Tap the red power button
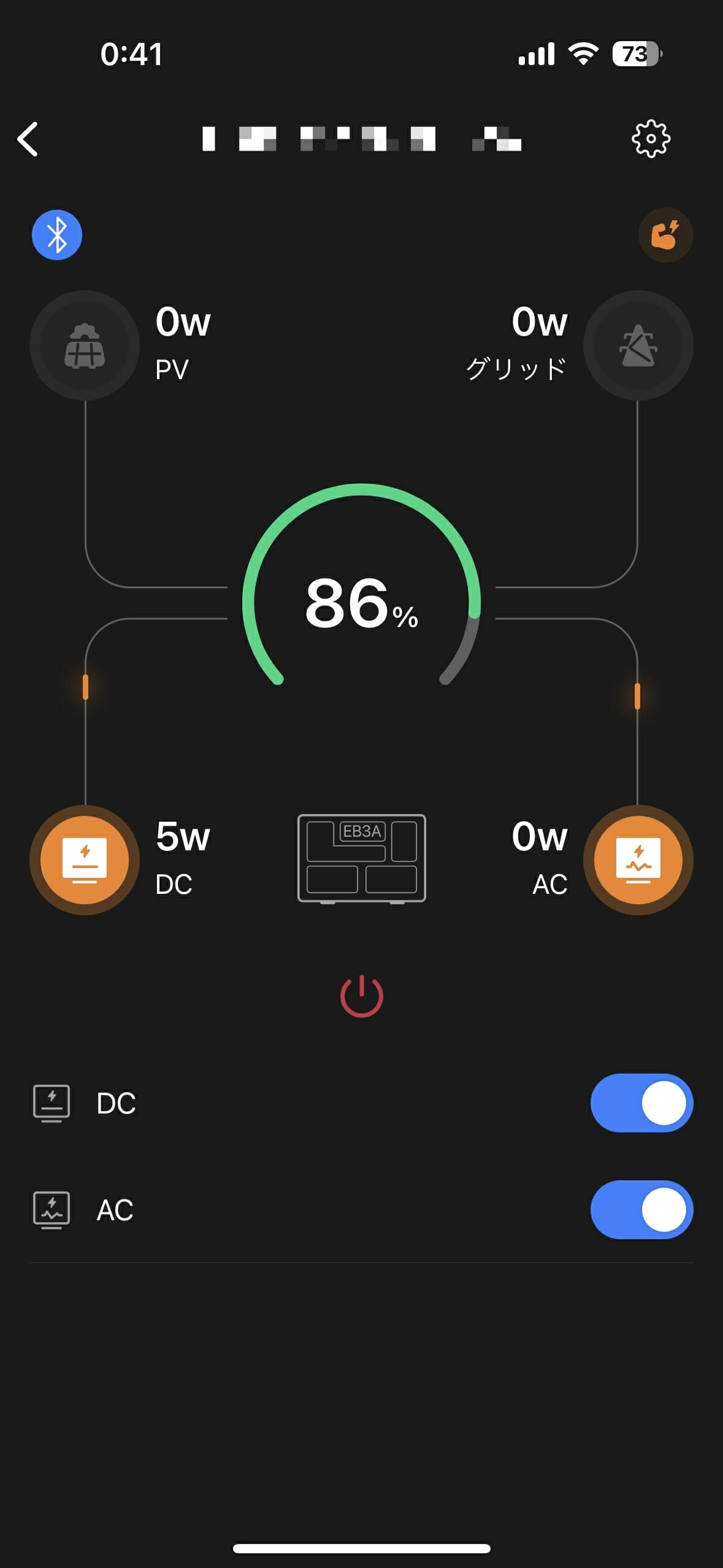Screen dimensions: 723x1568 (362, 995)
